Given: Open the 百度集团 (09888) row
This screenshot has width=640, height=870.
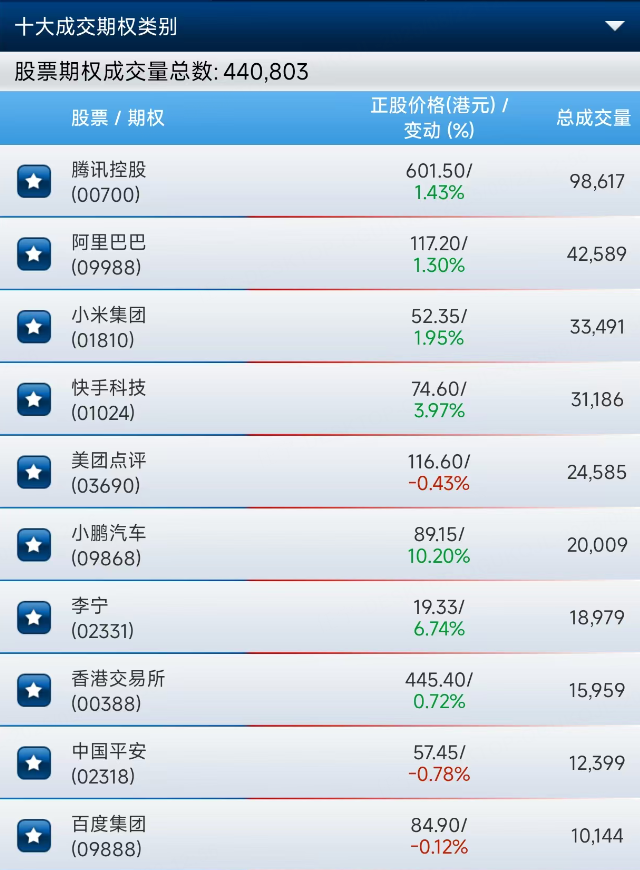Looking at the screenshot, I should click(320, 834).
